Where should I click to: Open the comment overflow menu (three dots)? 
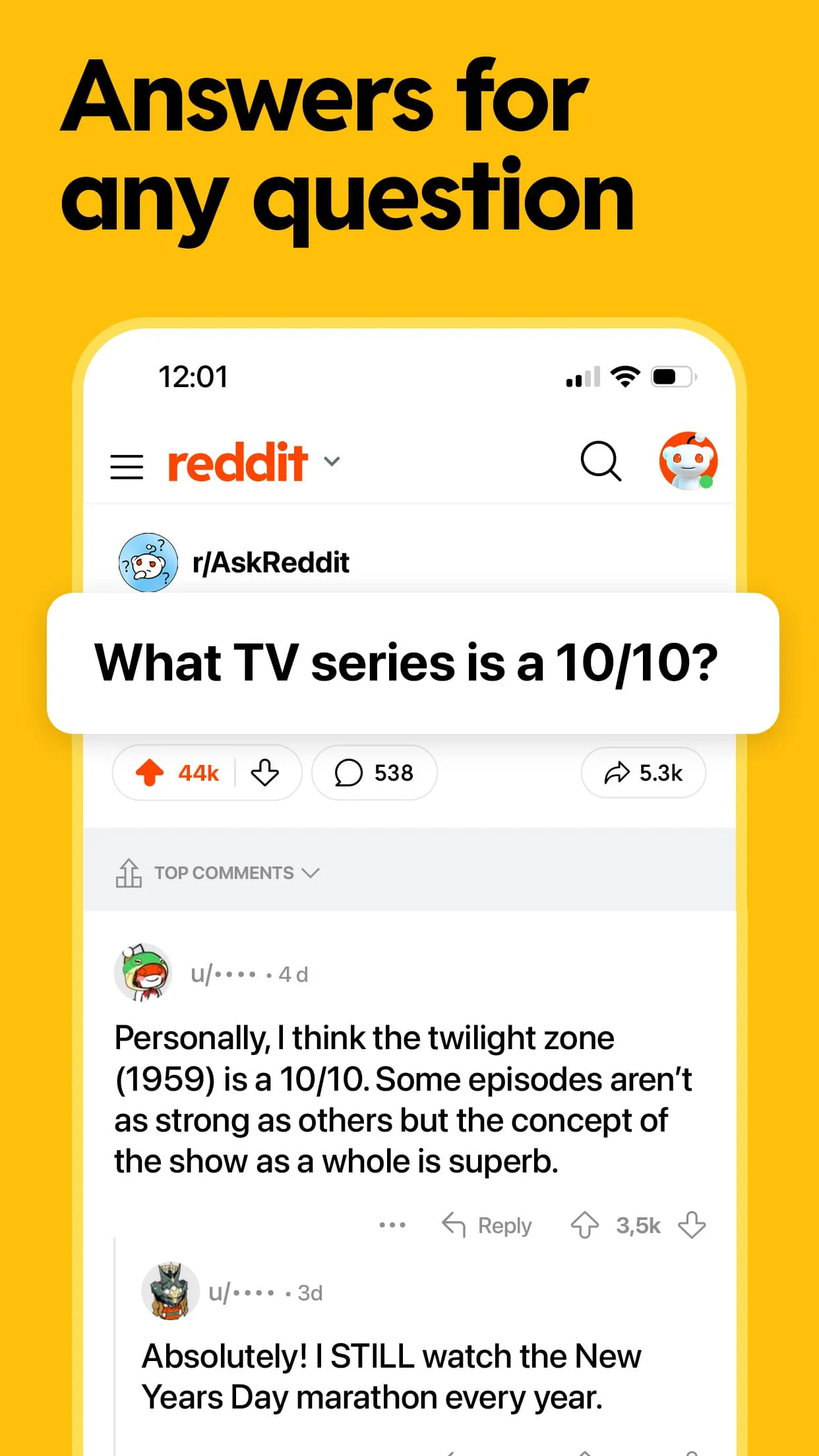[393, 1225]
